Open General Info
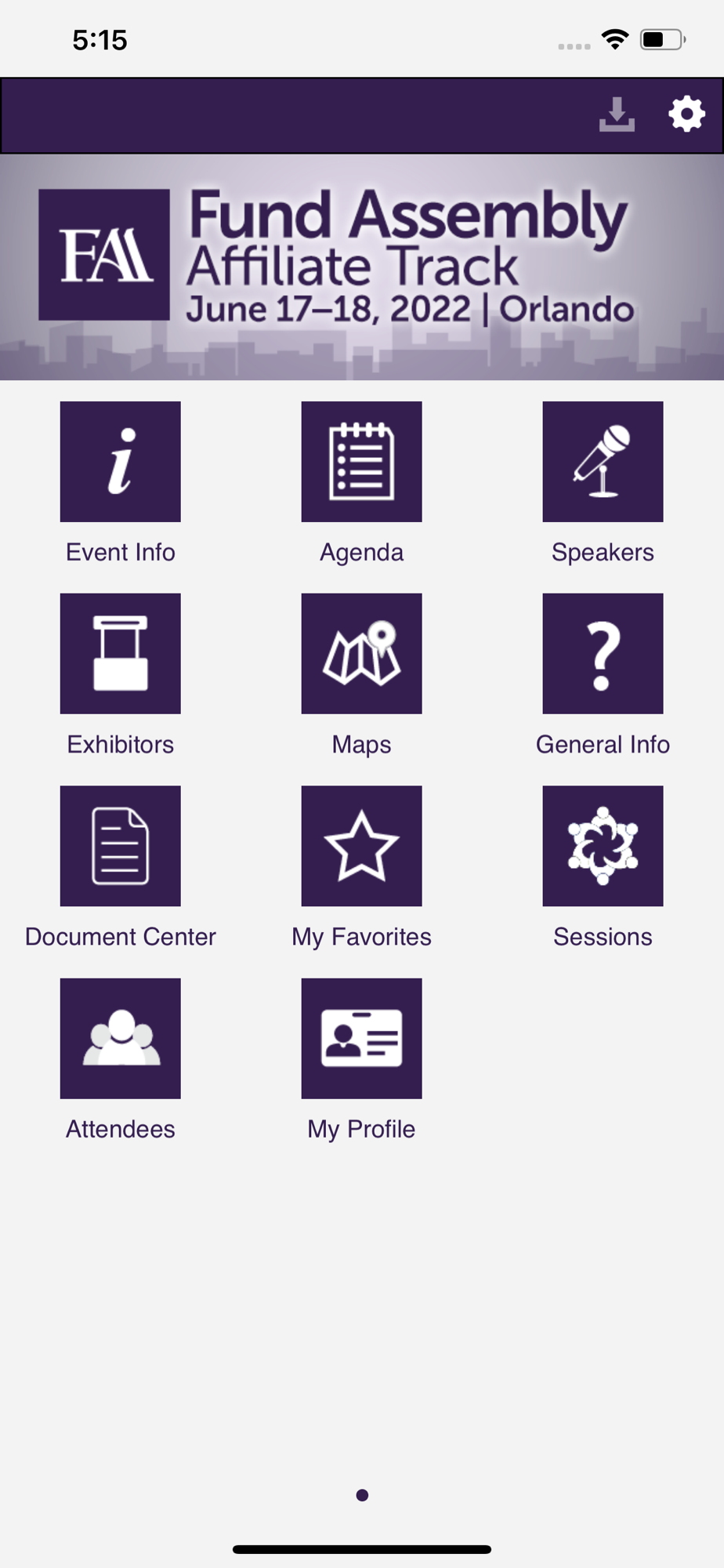The height and width of the screenshot is (1568, 724). (x=603, y=654)
